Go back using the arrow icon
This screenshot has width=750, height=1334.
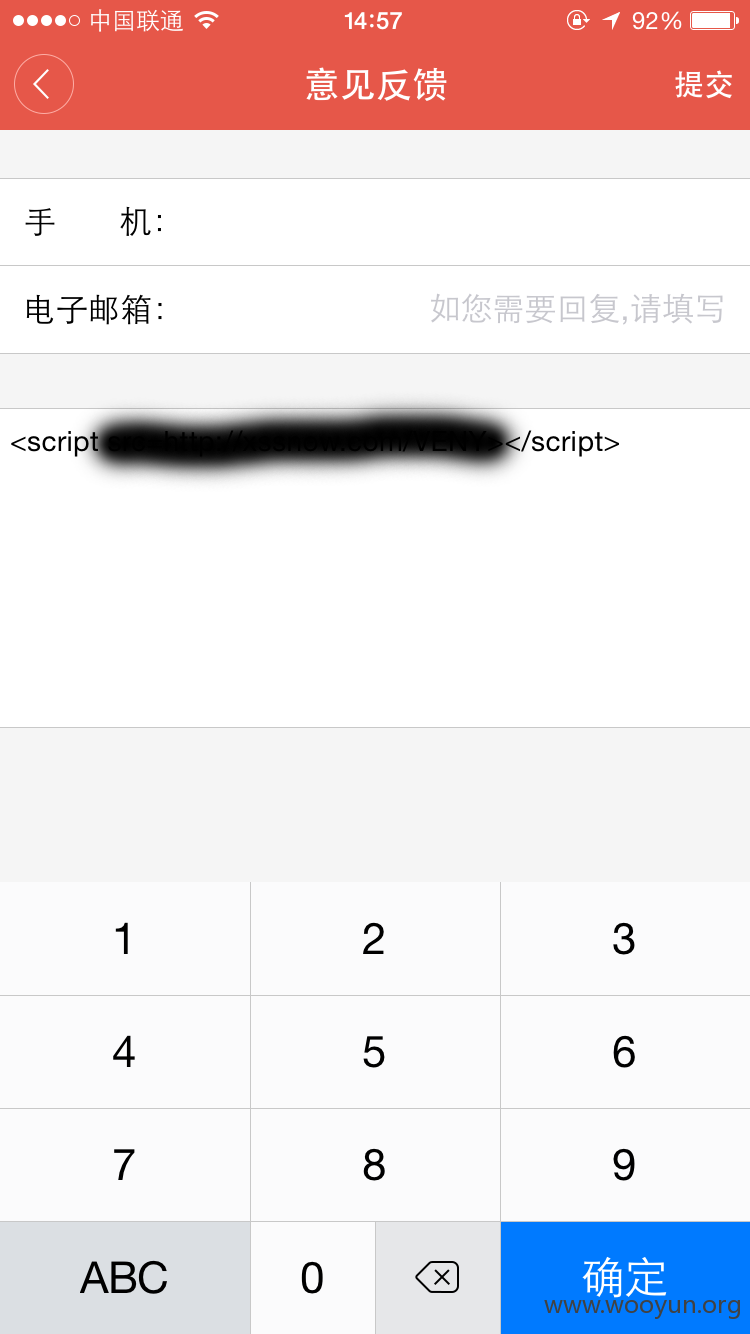[44, 84]
